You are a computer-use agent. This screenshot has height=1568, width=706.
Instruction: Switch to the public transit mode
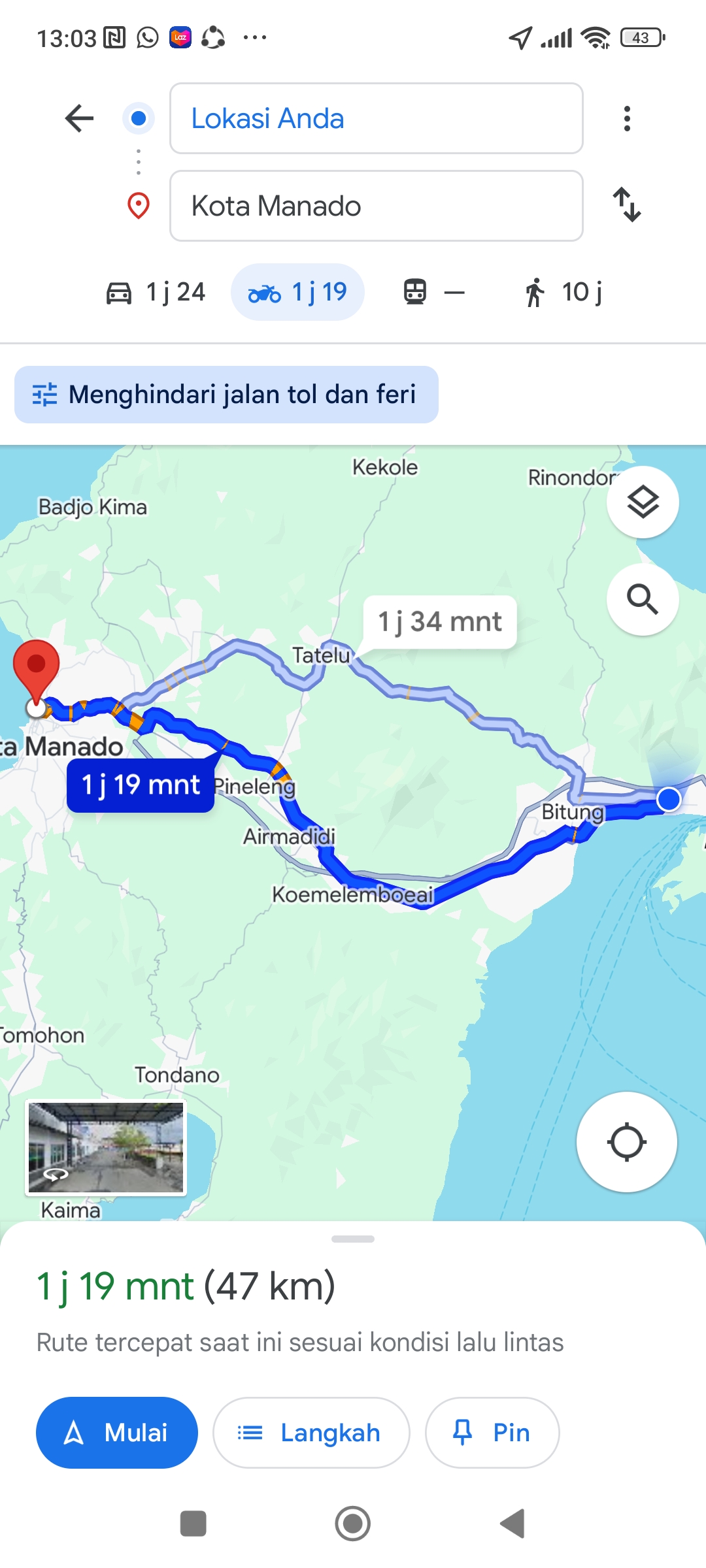coord(434,292)
